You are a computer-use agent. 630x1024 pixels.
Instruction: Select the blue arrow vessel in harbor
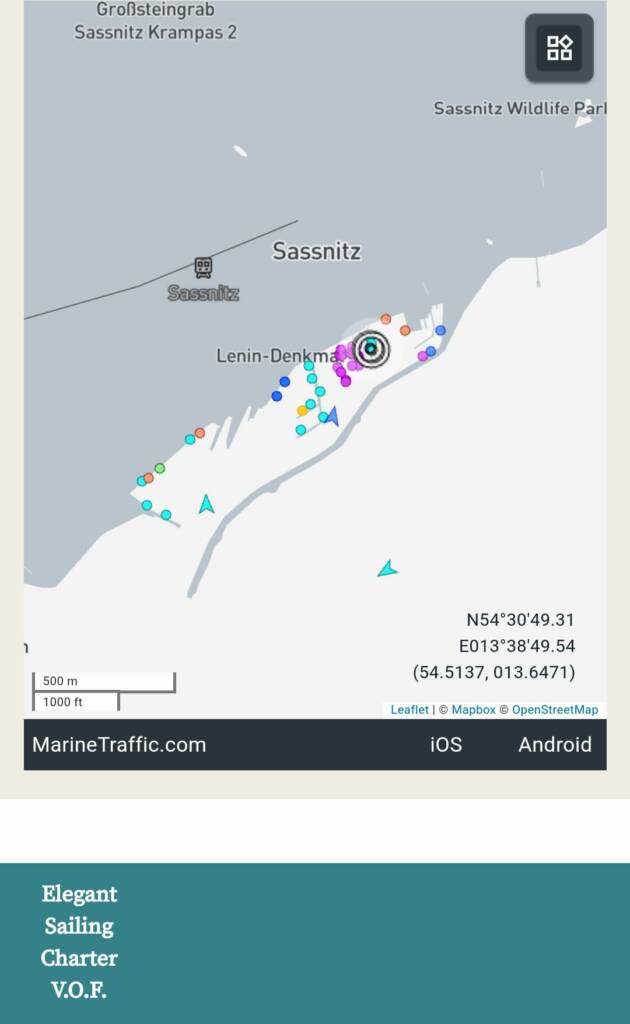[x=333, y=416]
